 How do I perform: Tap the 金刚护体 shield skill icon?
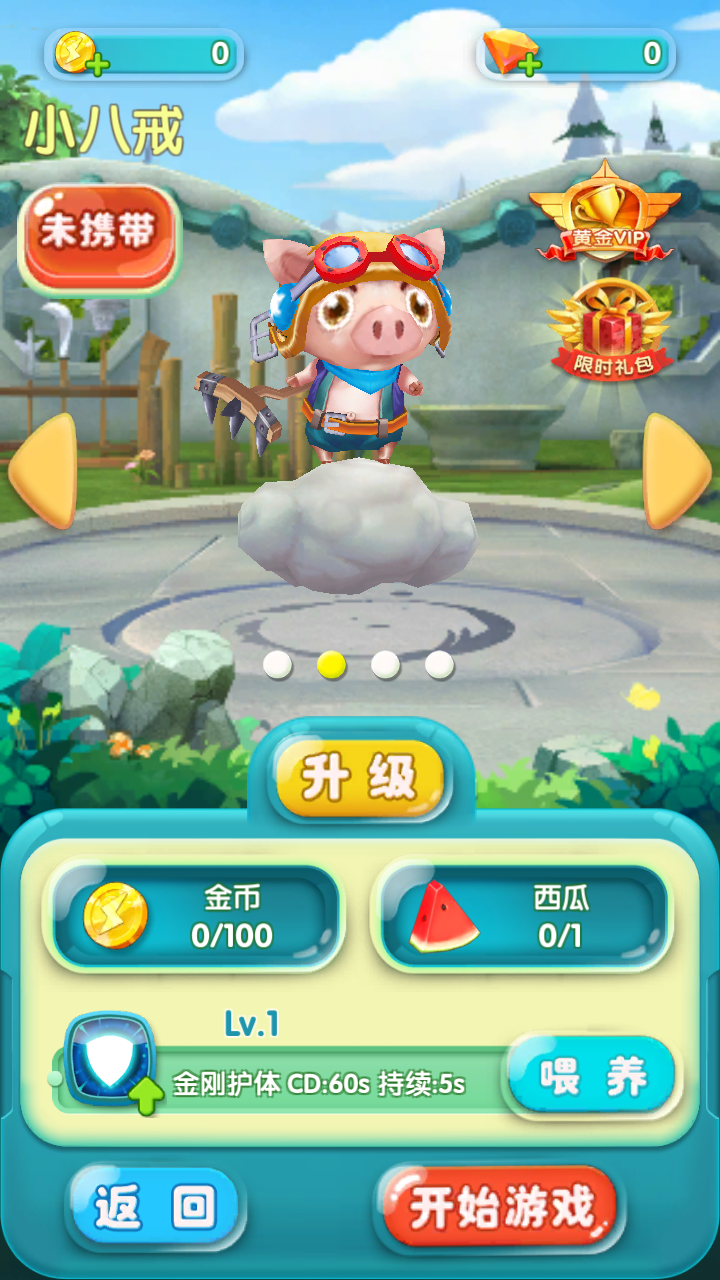click(x=109, y=1060)
